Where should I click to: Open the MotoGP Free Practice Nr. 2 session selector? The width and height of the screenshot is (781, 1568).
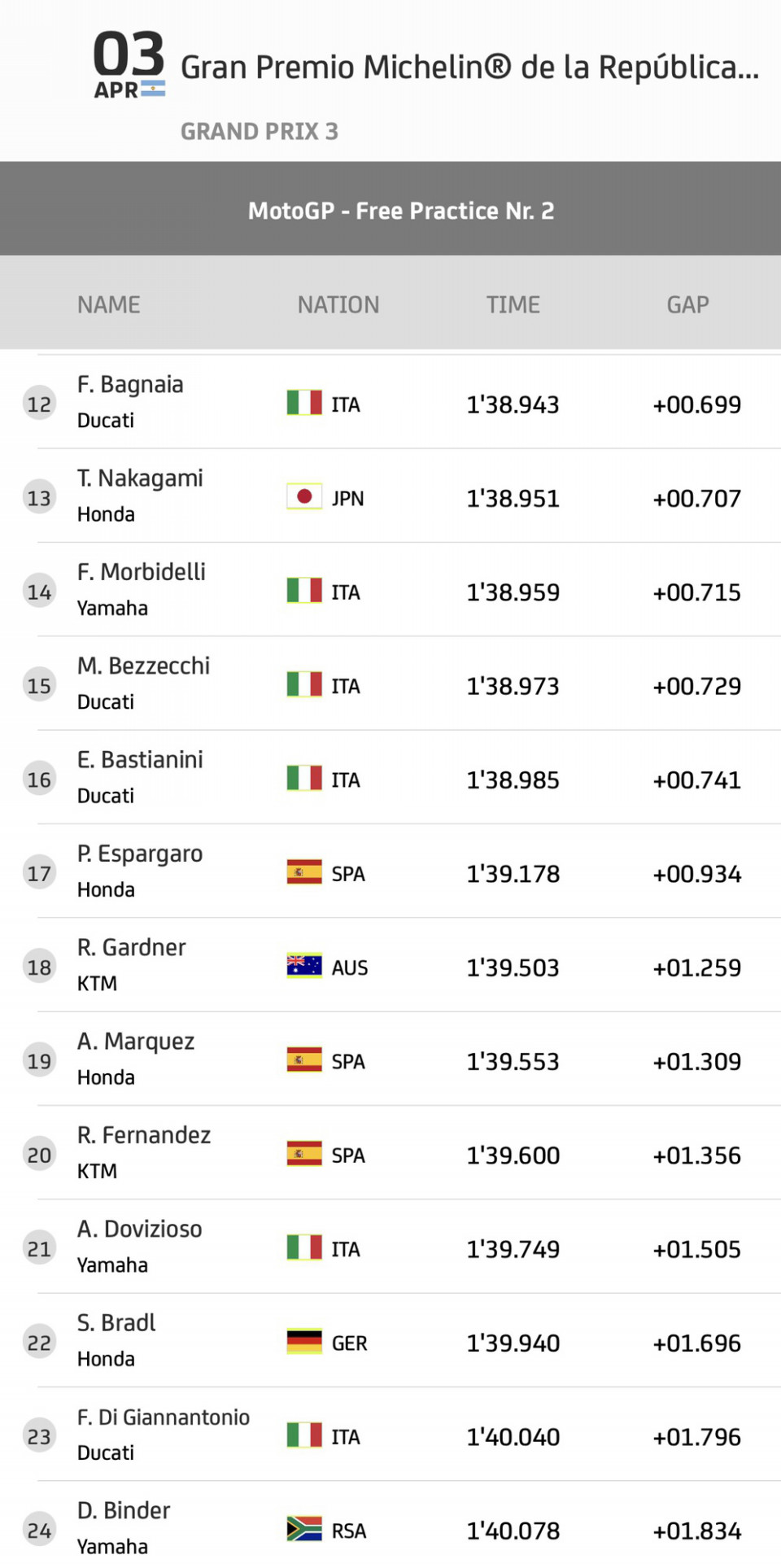point(390,209)
